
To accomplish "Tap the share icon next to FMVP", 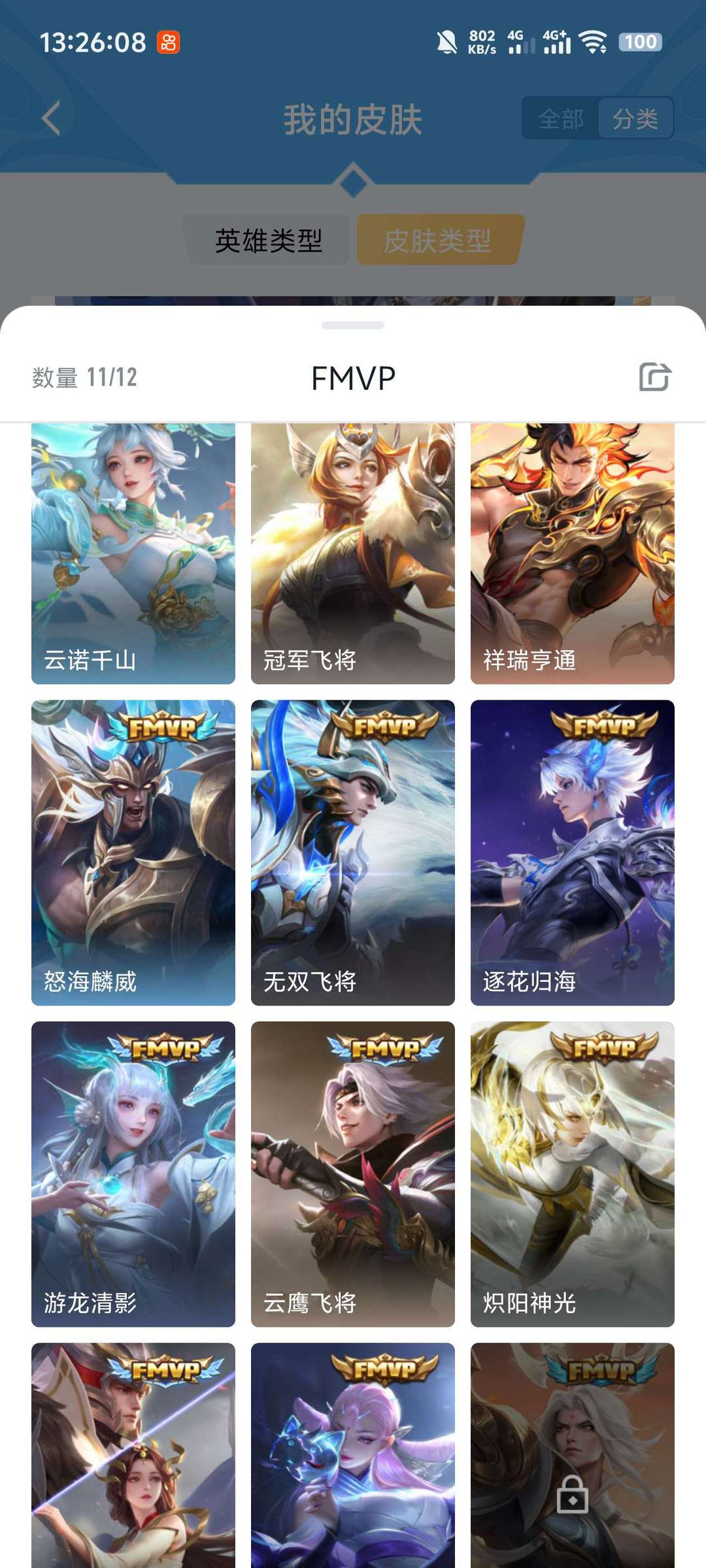I will click(655, 377).
